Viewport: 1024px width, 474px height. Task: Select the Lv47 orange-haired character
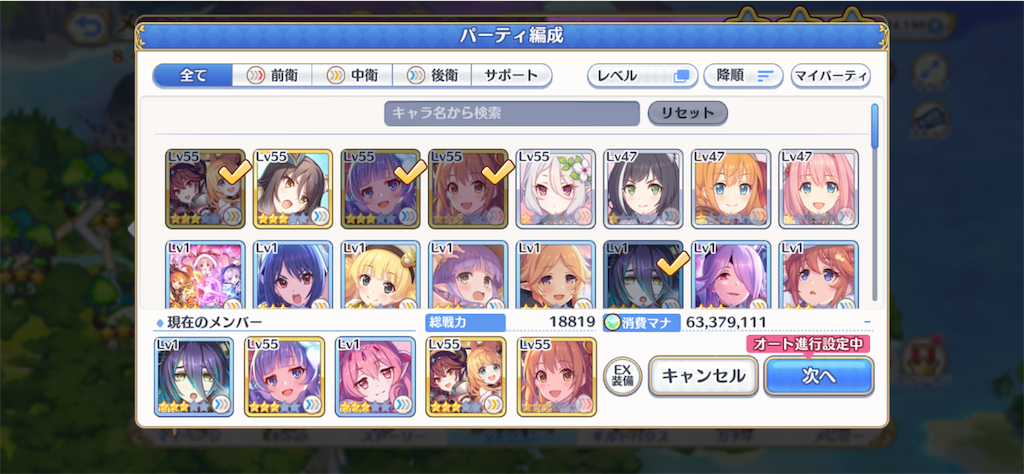point(732,188)
